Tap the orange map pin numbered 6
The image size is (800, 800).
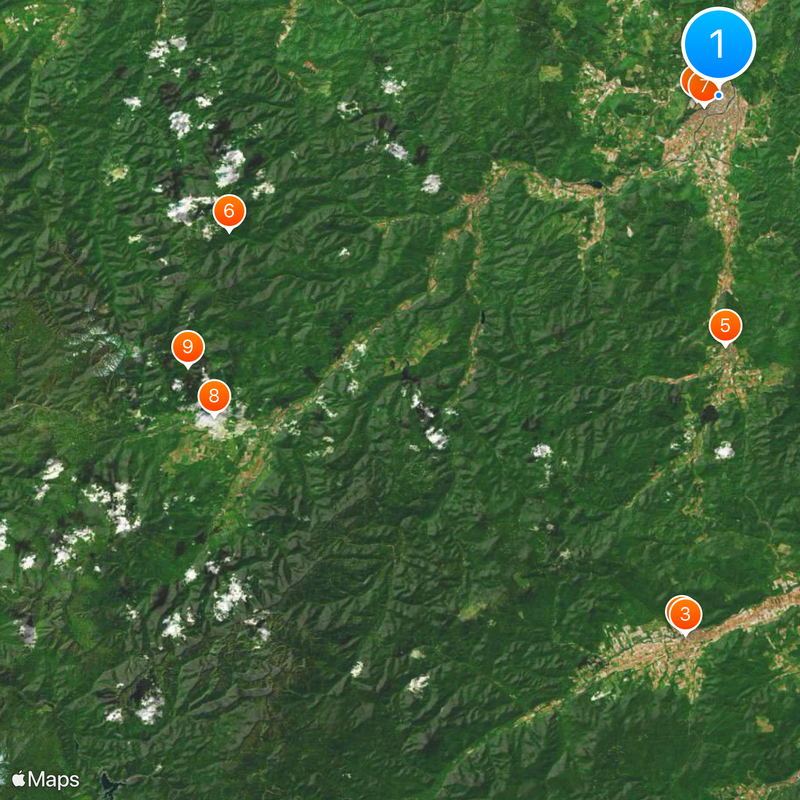pos(228,211)
